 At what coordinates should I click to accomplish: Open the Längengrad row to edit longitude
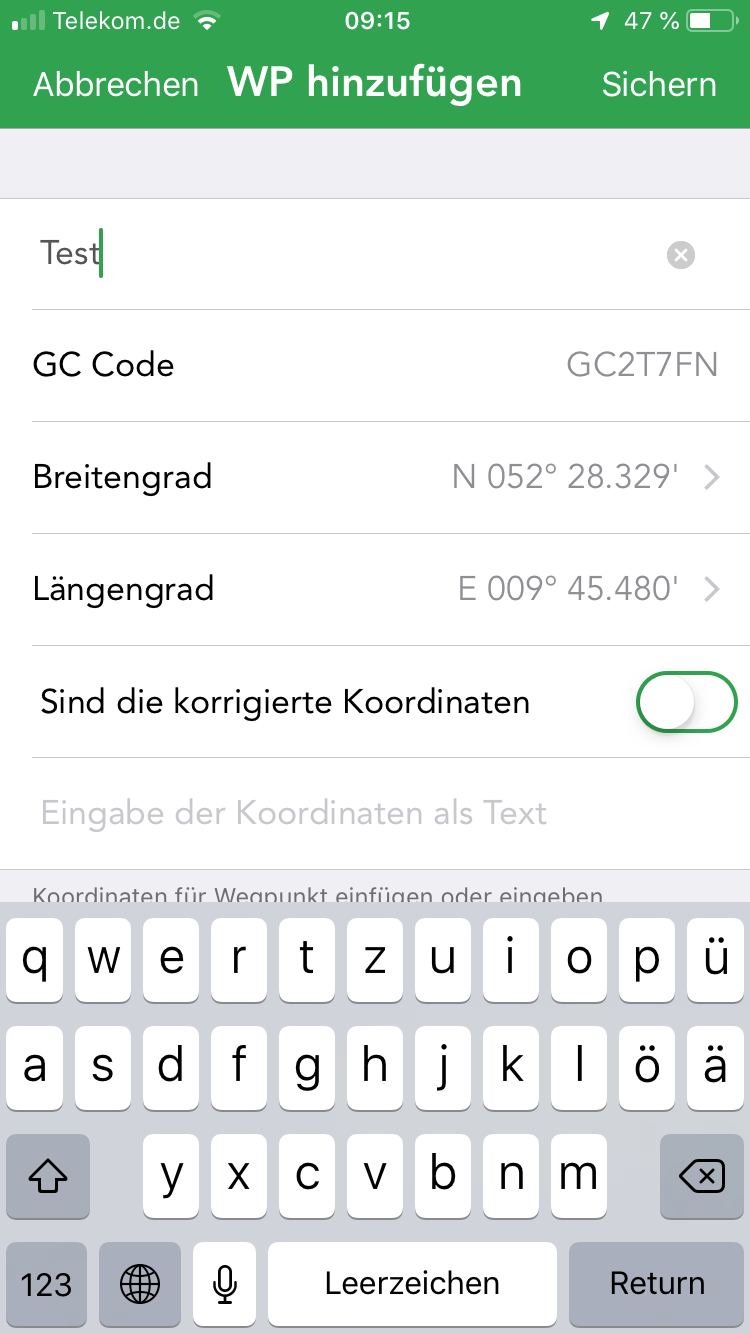click(x=375, y=589)
